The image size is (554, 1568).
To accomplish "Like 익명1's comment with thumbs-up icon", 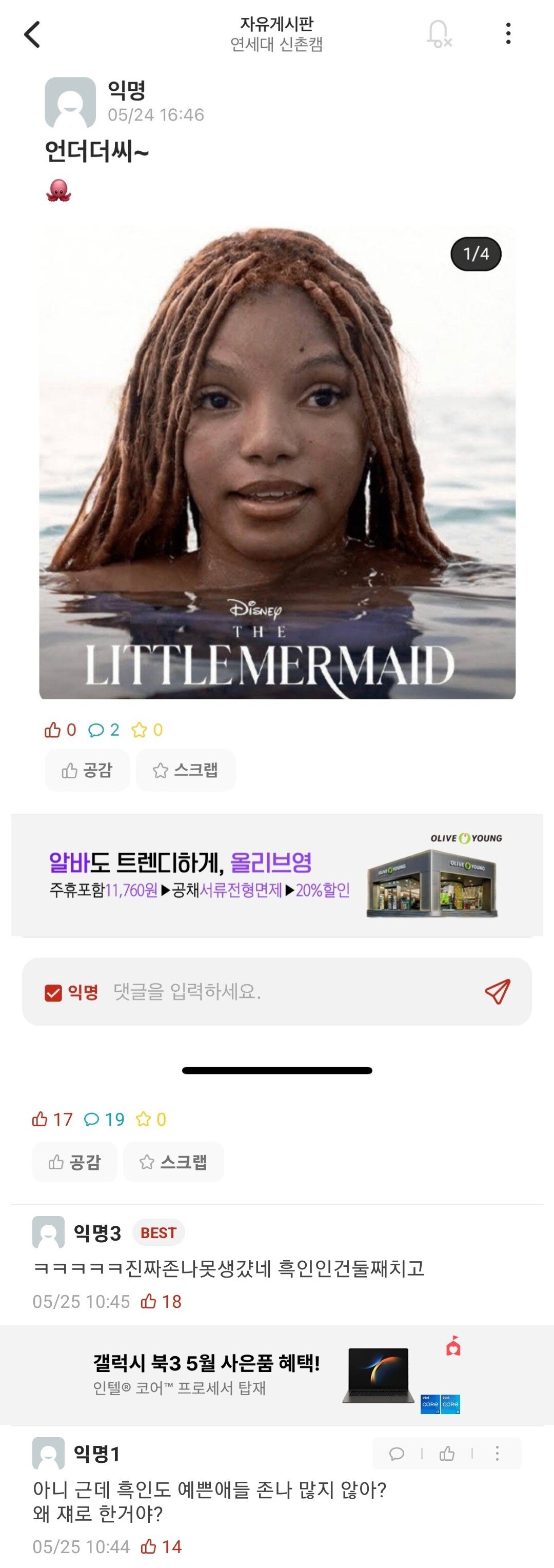I will point(447,1454).
